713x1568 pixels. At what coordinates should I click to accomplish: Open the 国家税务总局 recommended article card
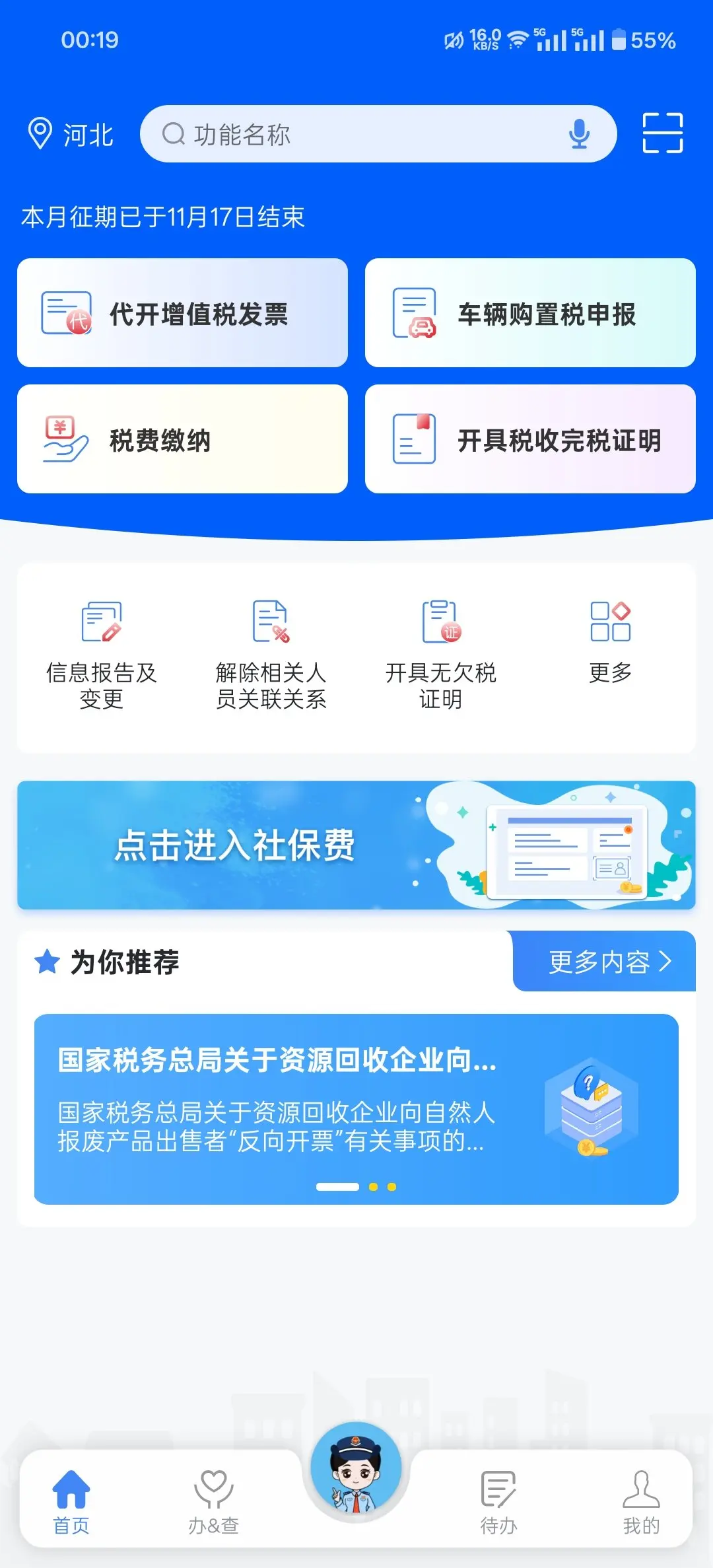[356, 1109]
